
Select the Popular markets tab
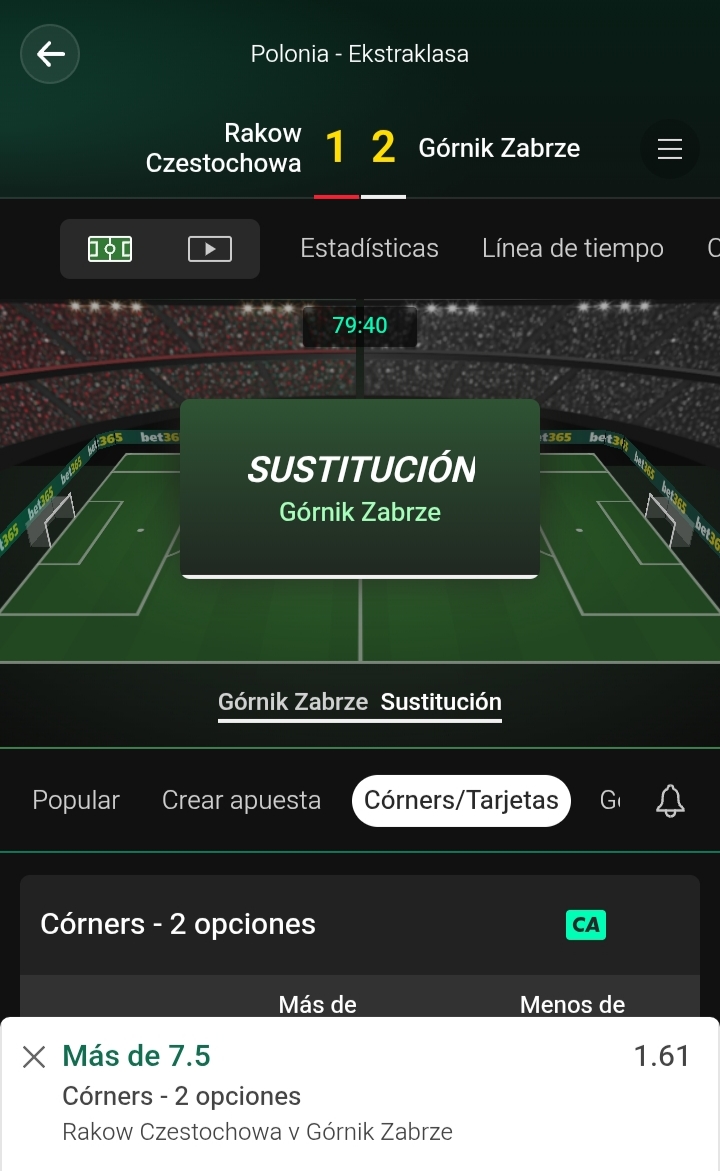tap(75, 800)
